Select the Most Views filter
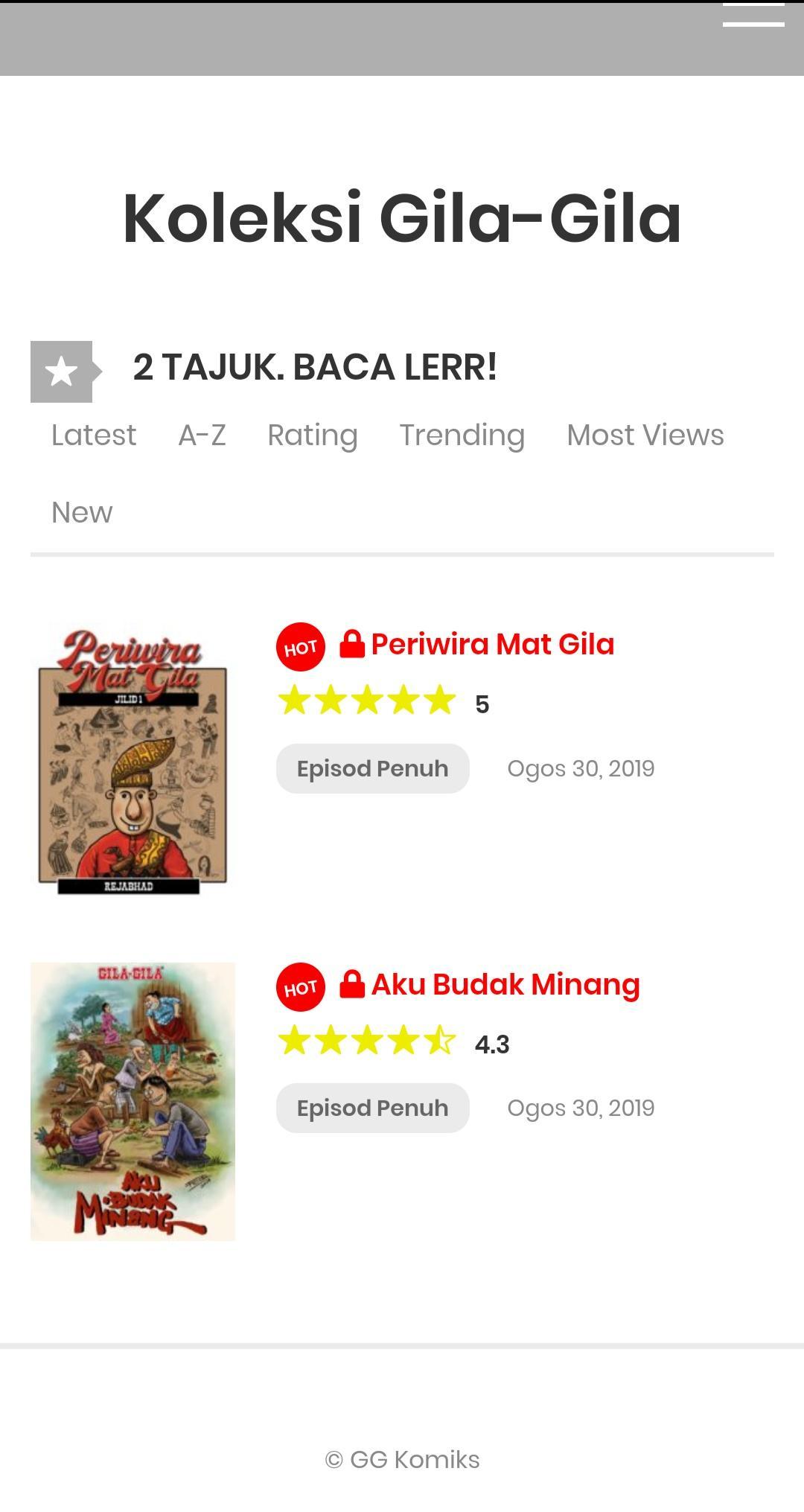804x1512 pixels. pyautogui.click(x=645, y=435)
